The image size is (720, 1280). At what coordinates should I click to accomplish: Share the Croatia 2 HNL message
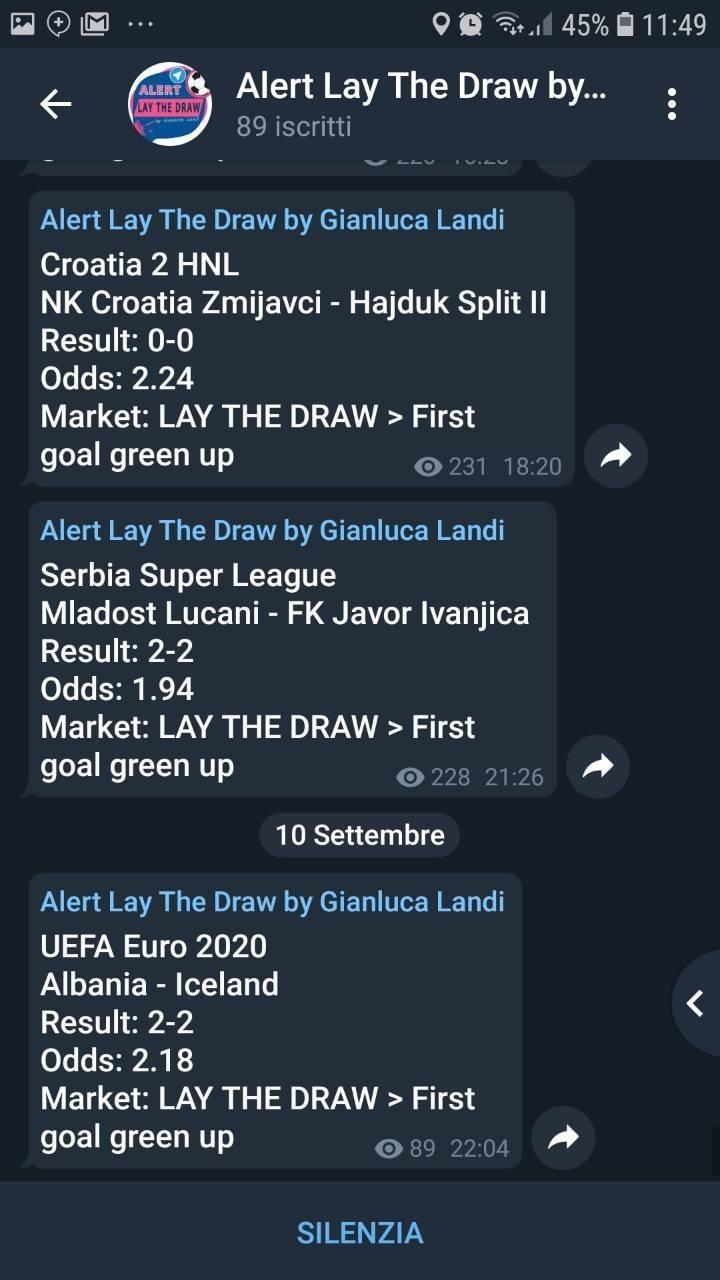[x=615, y=457]
